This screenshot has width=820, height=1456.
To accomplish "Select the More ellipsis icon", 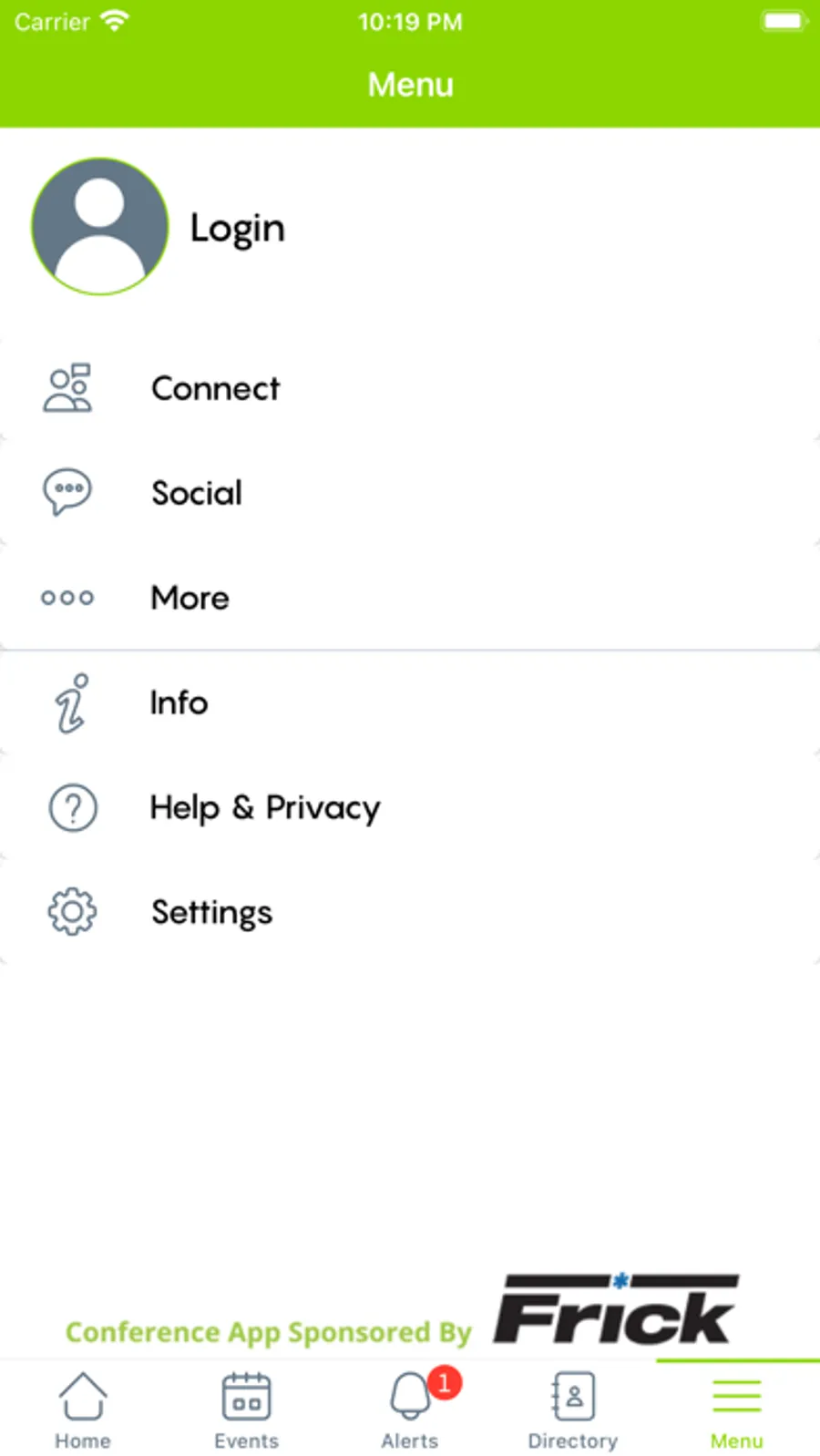I will coord(67,598).
